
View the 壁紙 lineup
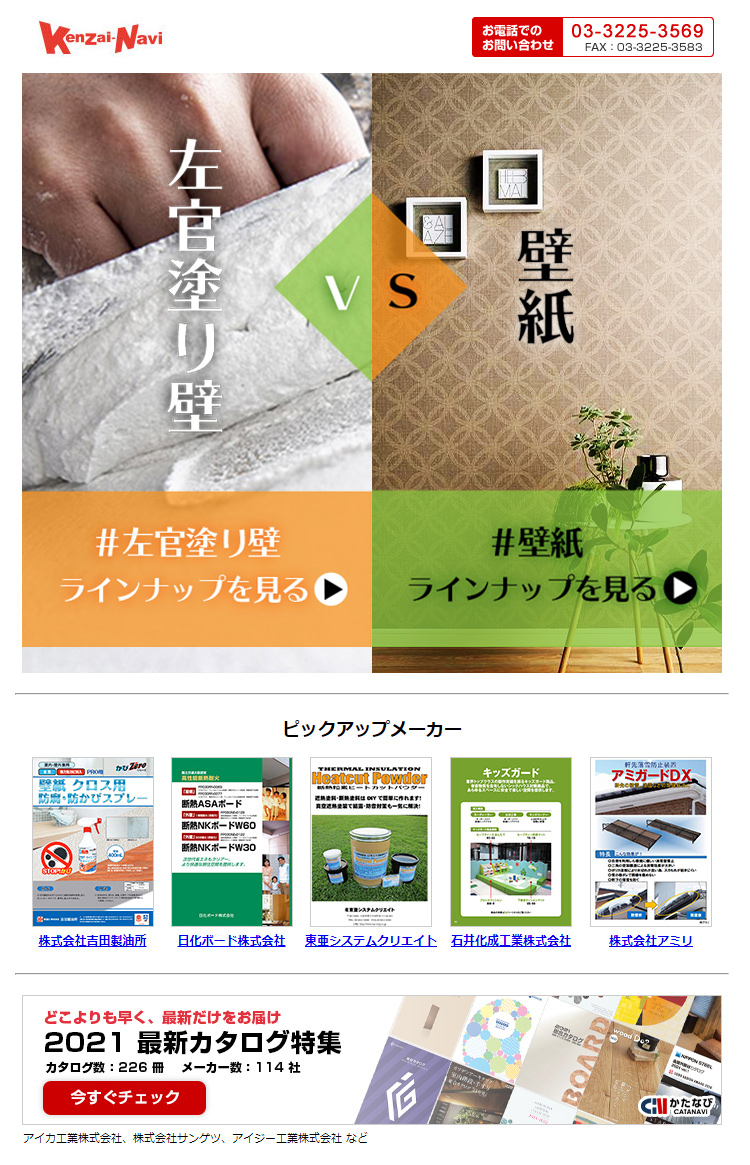(x=547, y=568)
